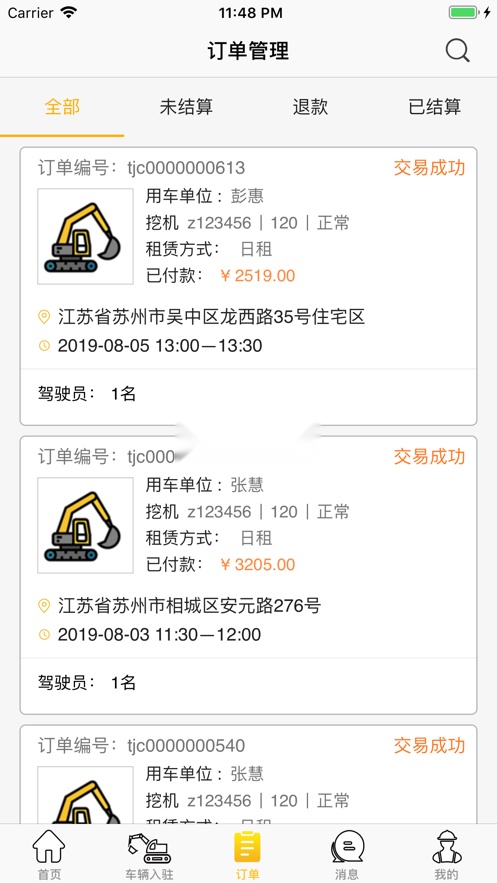Image resolution: width=497 pixels, height=883 pixels.
Task: Tap the 订单 bottom tab
Action: [x=248, y=854]
